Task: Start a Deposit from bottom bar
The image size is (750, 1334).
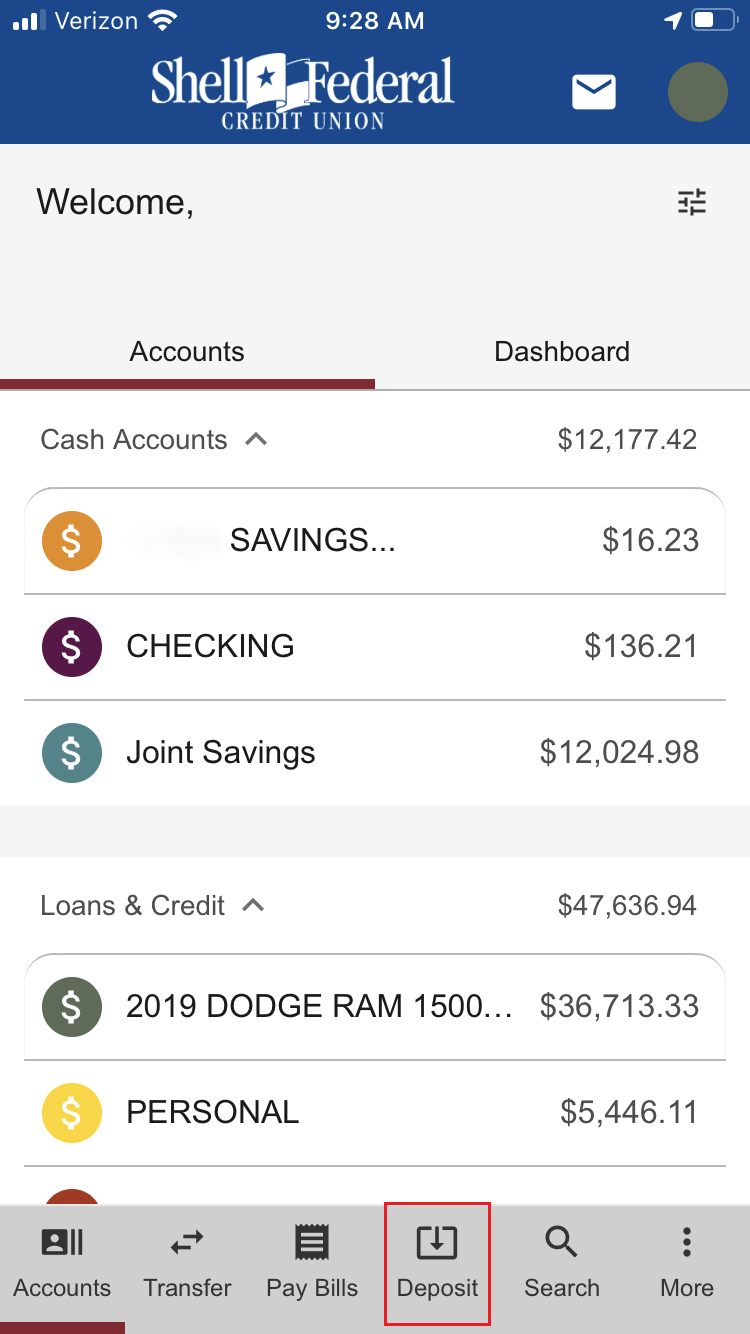Action: [437, 1264]
